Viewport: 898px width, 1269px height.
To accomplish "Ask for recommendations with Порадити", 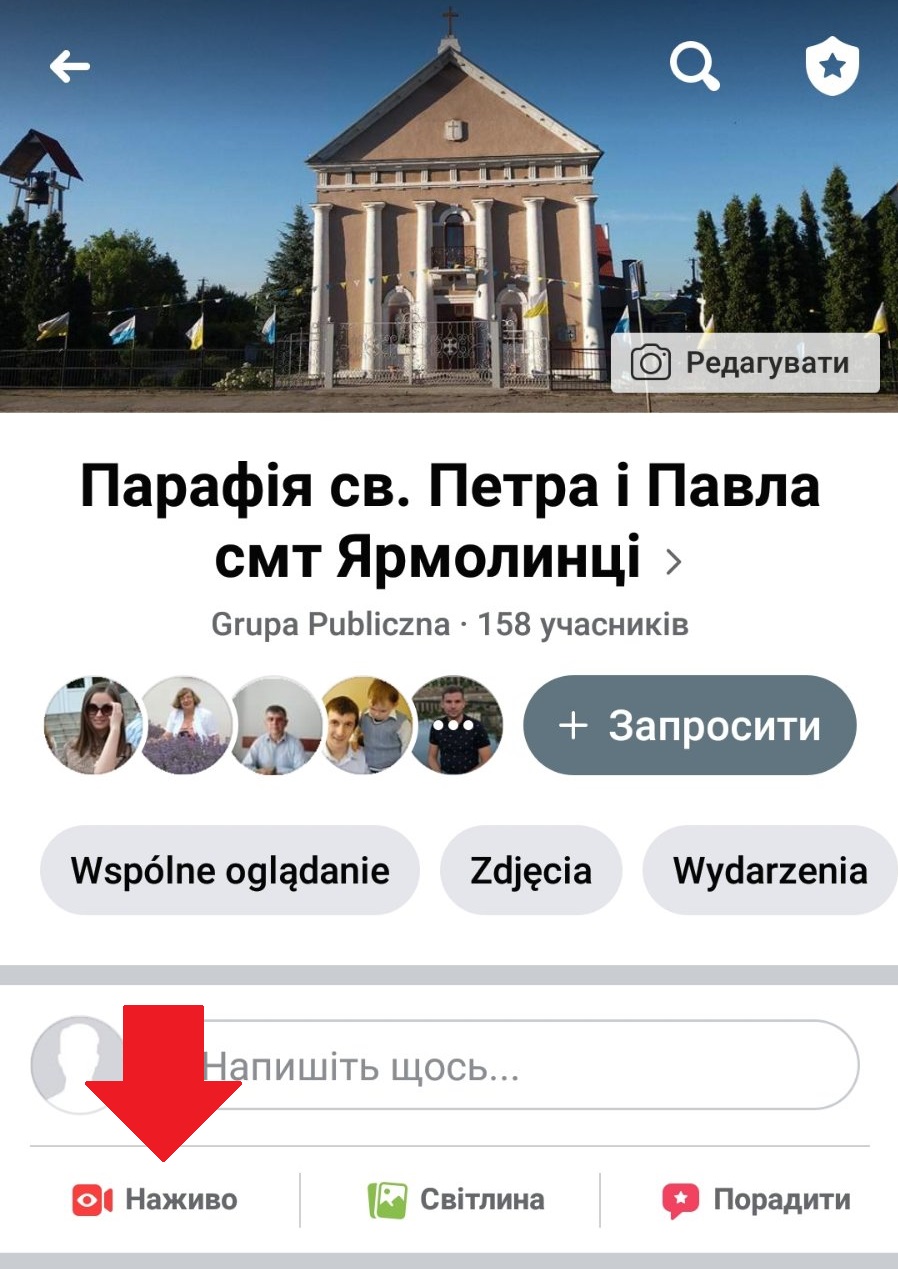I will [x=756, y=1200].
